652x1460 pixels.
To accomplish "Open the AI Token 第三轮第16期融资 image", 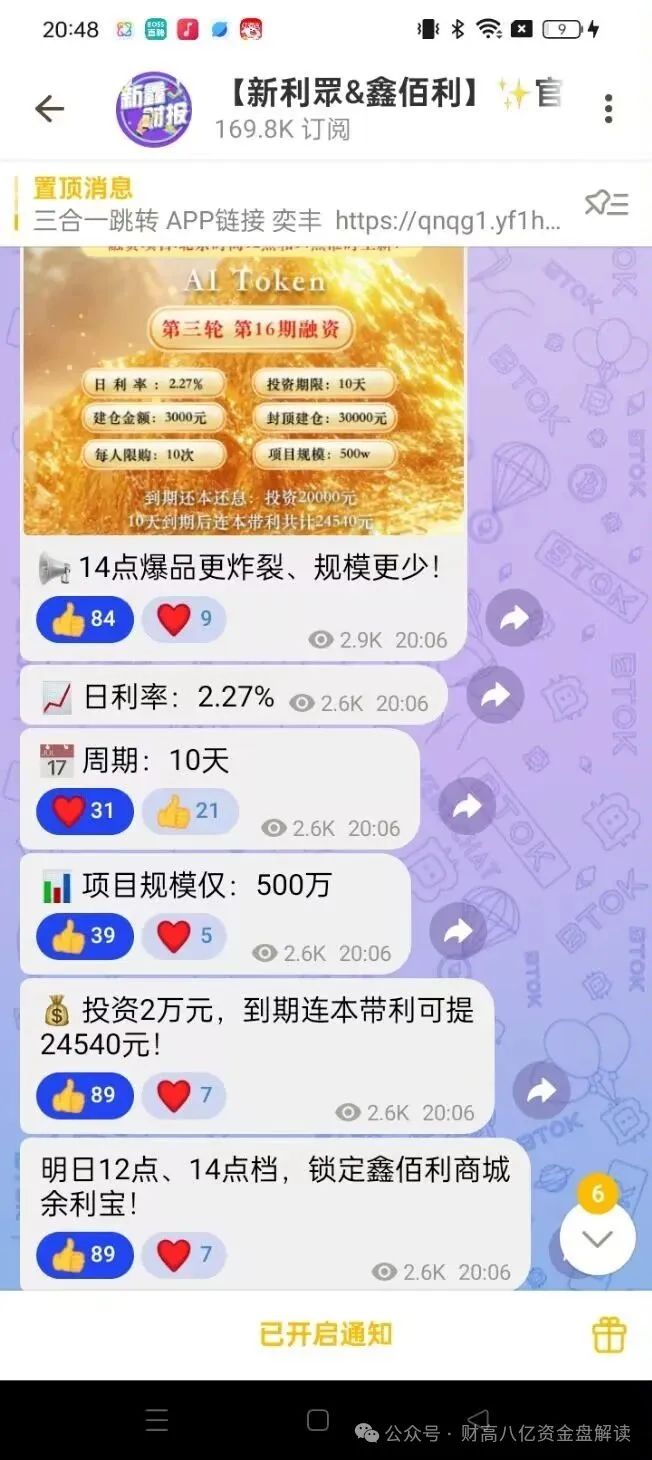I will click(x=244, y=390).
